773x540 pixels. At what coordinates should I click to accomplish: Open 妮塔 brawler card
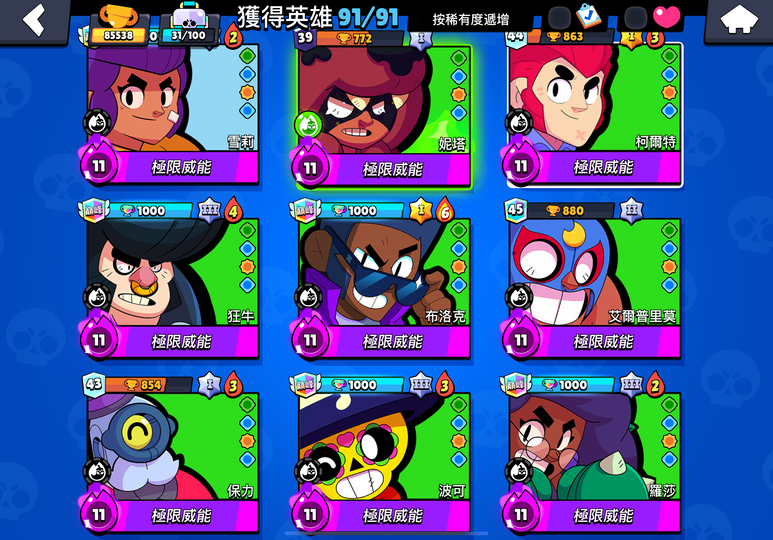383,100
